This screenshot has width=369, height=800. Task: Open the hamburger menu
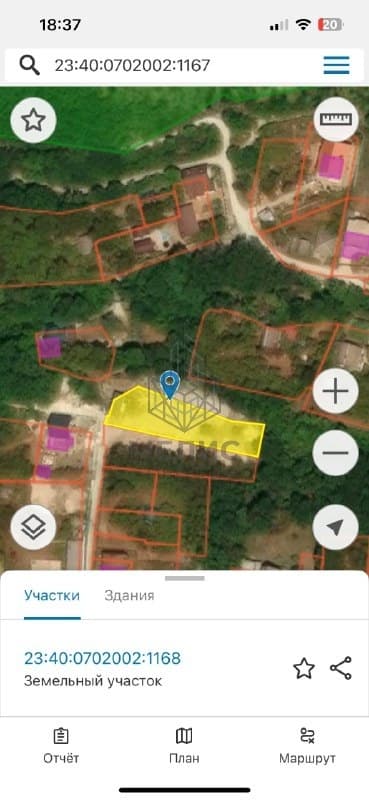(336, 65)
